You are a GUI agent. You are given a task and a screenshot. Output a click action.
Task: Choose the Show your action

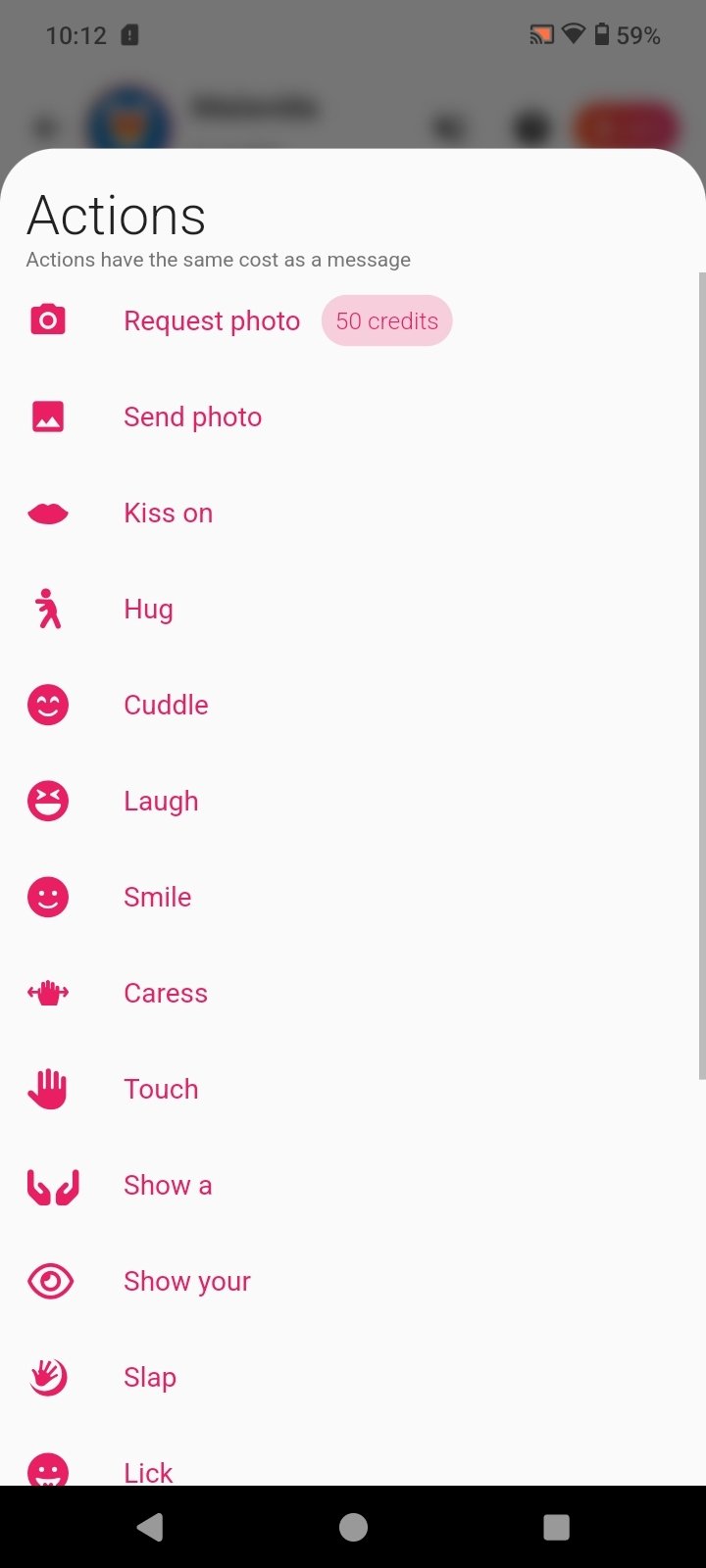(x=186, y=1282)
